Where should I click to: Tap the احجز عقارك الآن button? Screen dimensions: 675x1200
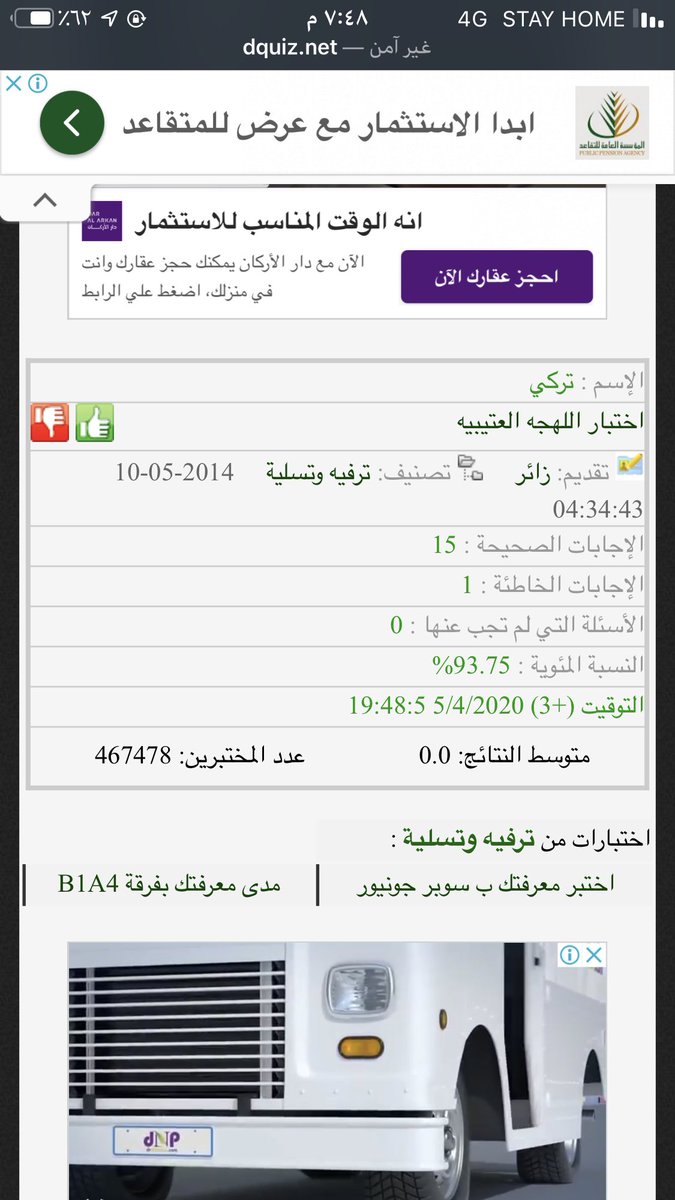[x=497, y=277]
